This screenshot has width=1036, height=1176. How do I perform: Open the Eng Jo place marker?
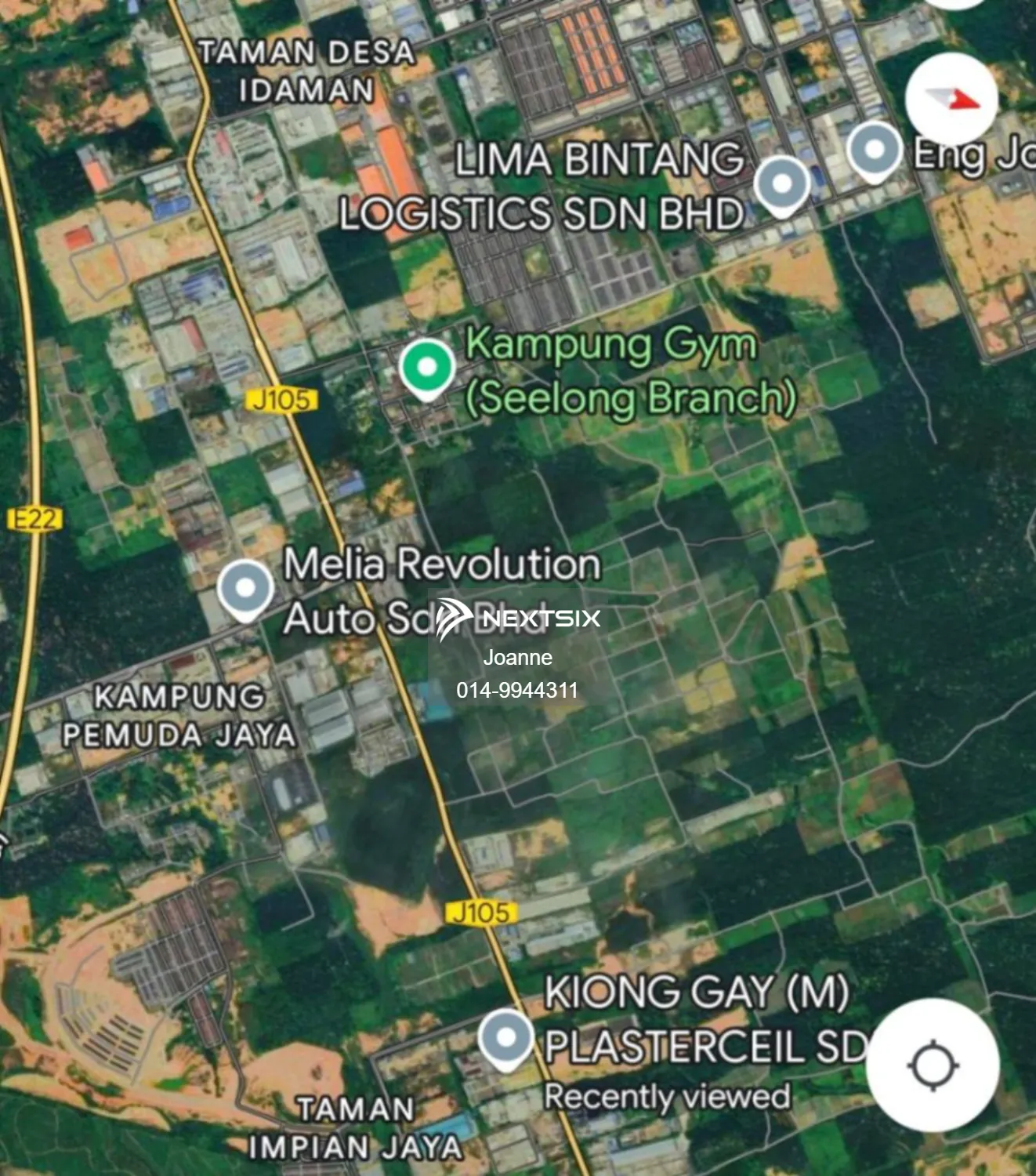click(x=874, y=150)
